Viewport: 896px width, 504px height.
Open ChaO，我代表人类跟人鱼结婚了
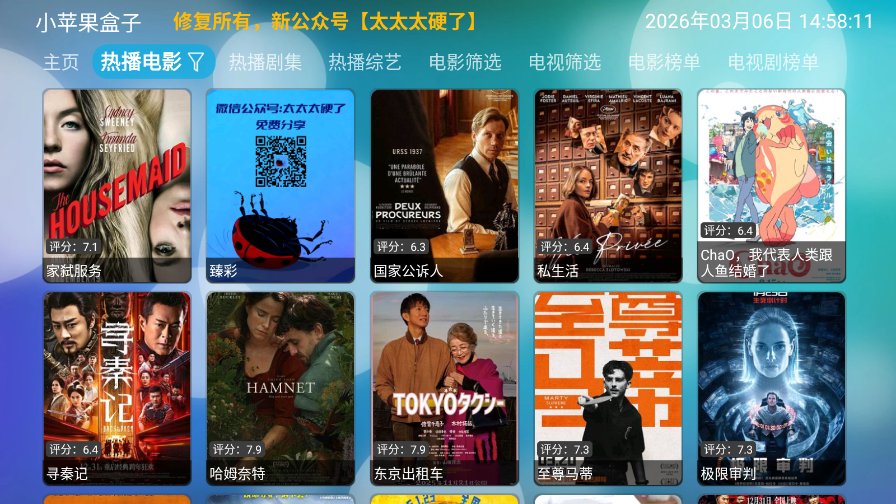click(x=771, y=185)
